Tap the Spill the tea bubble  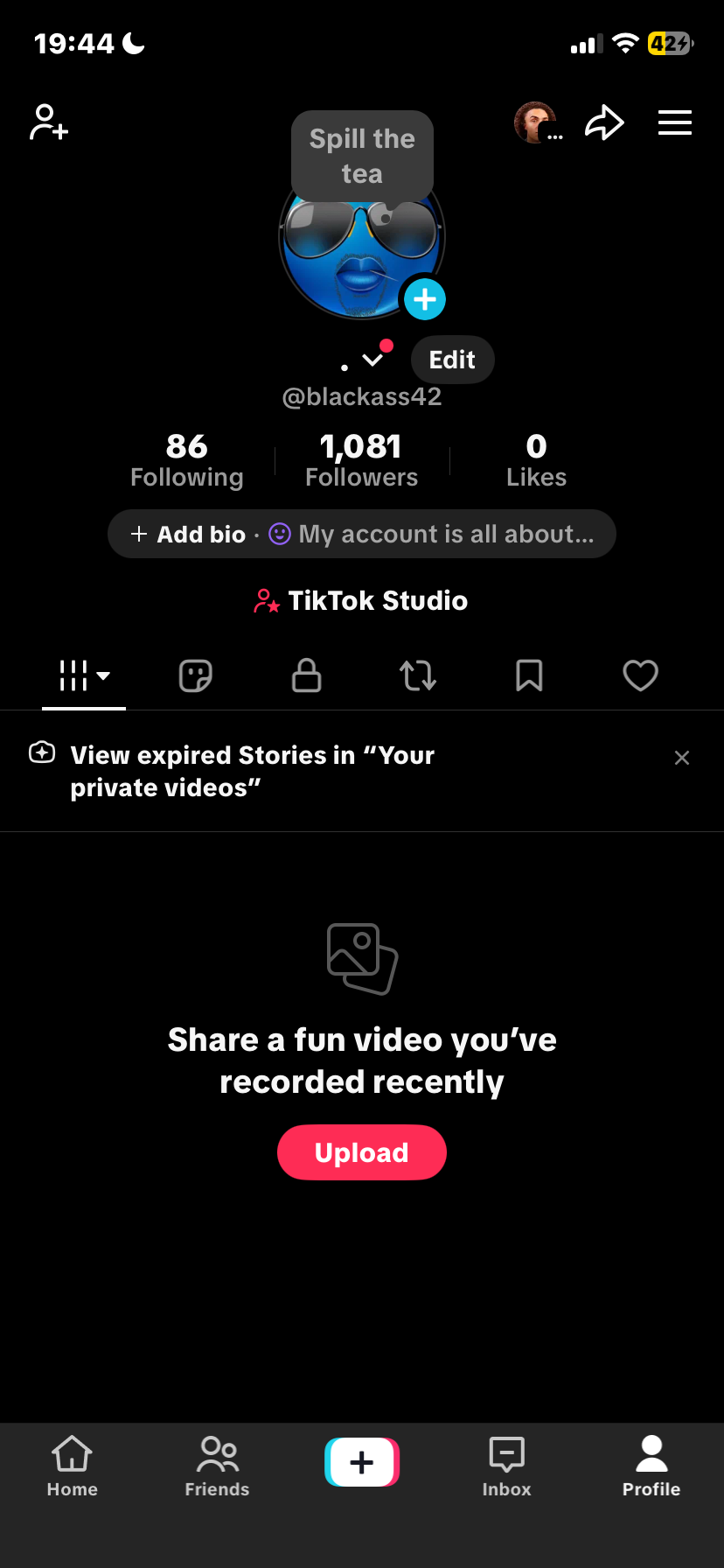pos(362,156)
